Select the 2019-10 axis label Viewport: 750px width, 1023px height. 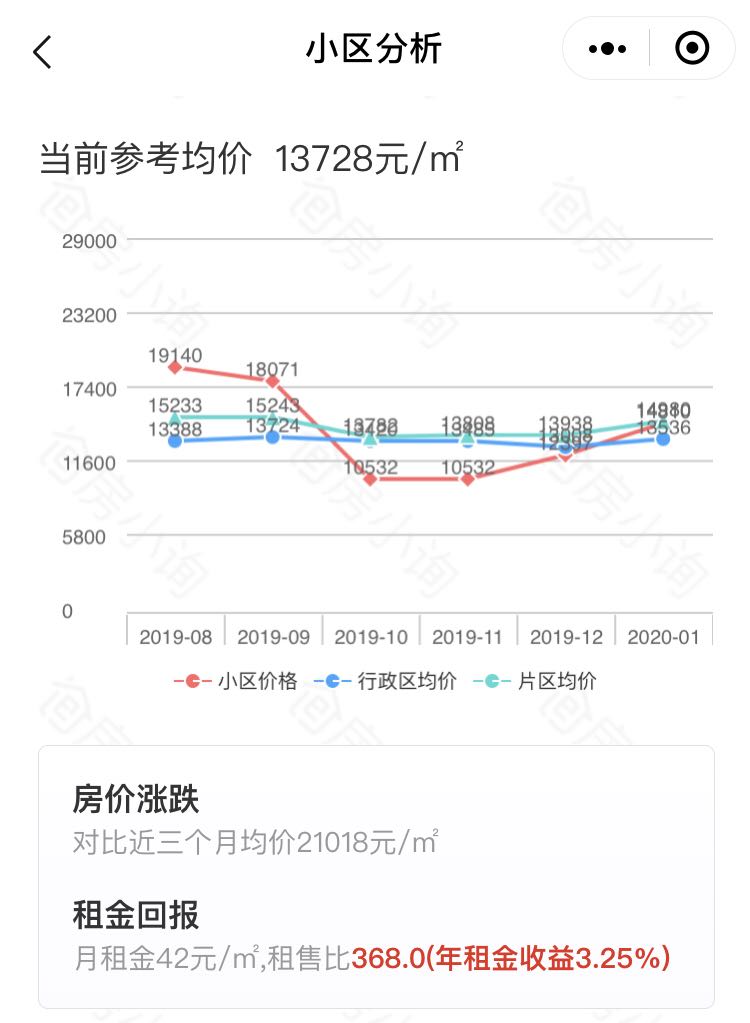370,635
